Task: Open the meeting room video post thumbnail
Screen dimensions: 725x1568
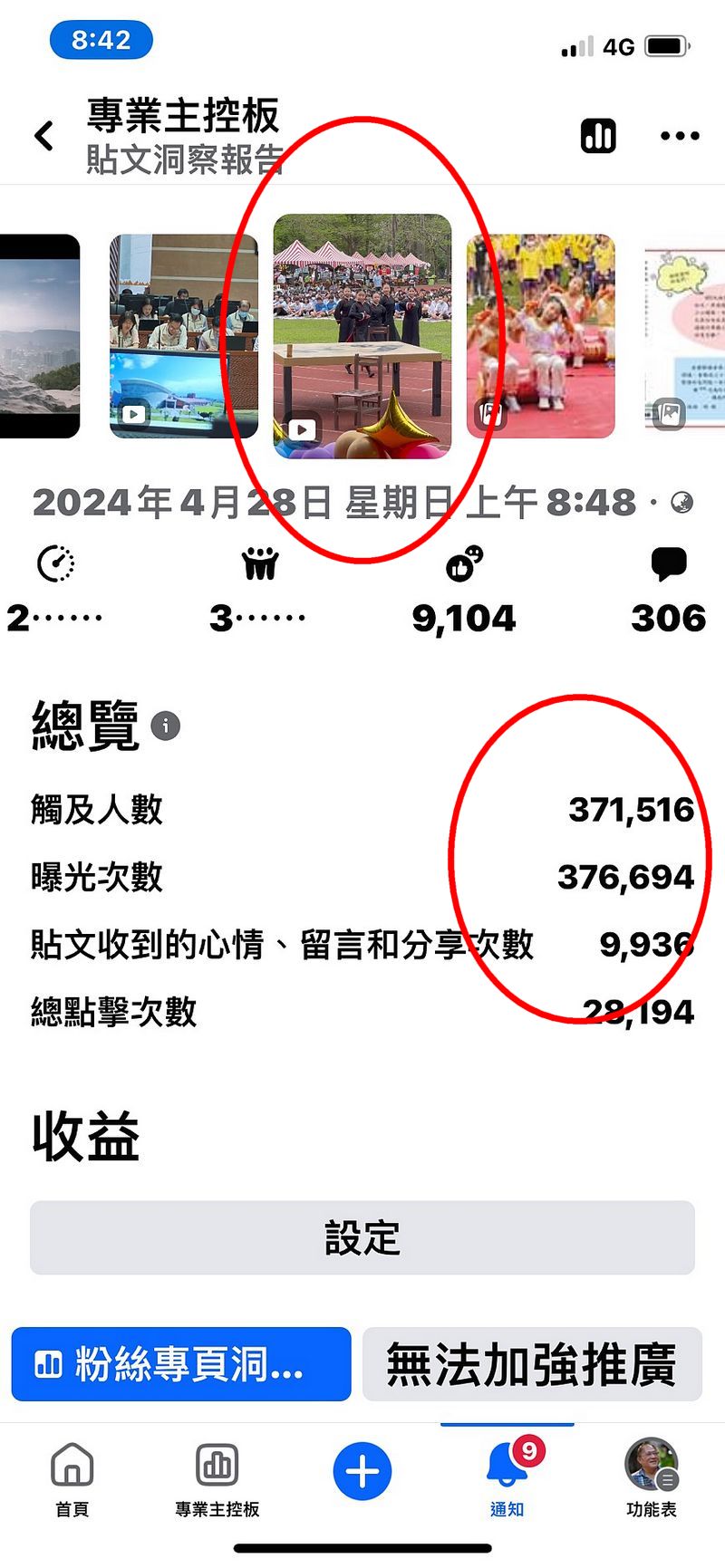Action: (x=183, y=335)
